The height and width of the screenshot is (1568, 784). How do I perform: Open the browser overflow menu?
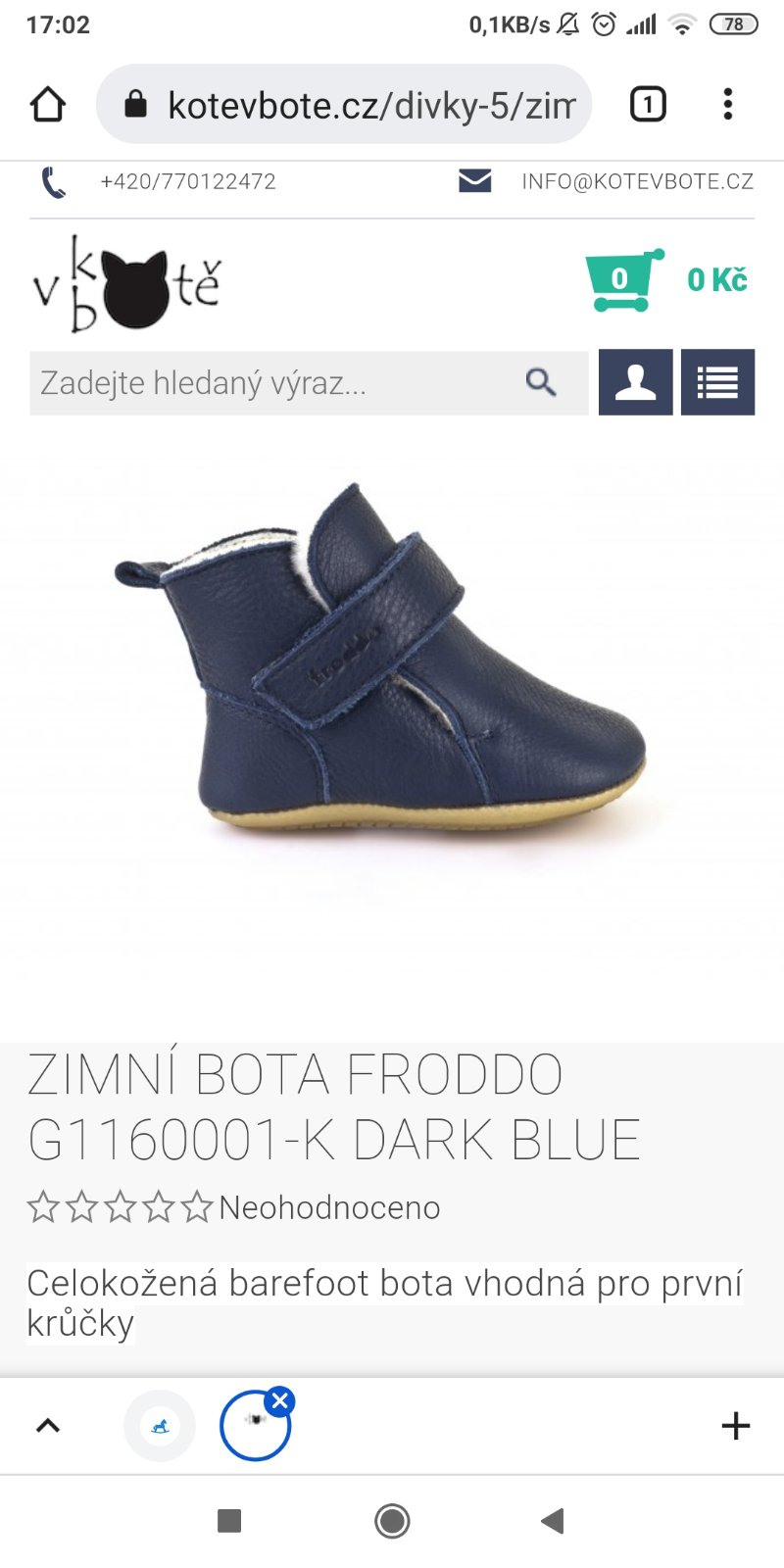point(727,104)
